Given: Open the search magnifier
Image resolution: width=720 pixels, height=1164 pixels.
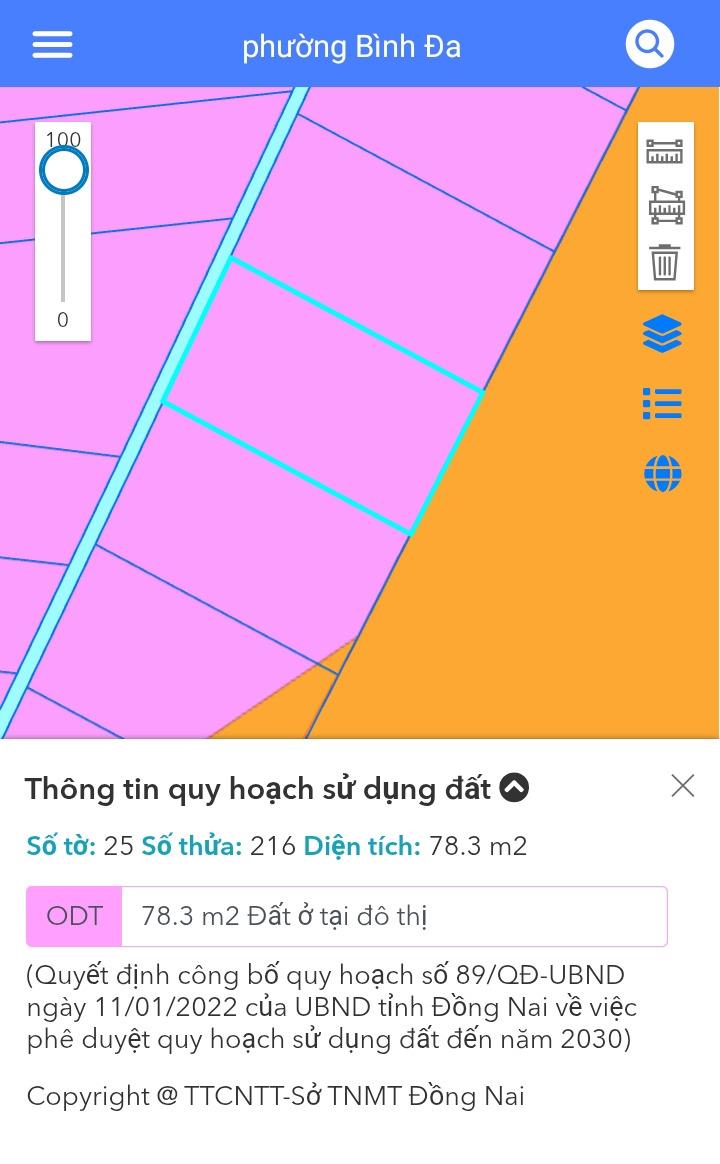Looking at the screenshot, I should [x=650, y=45].
